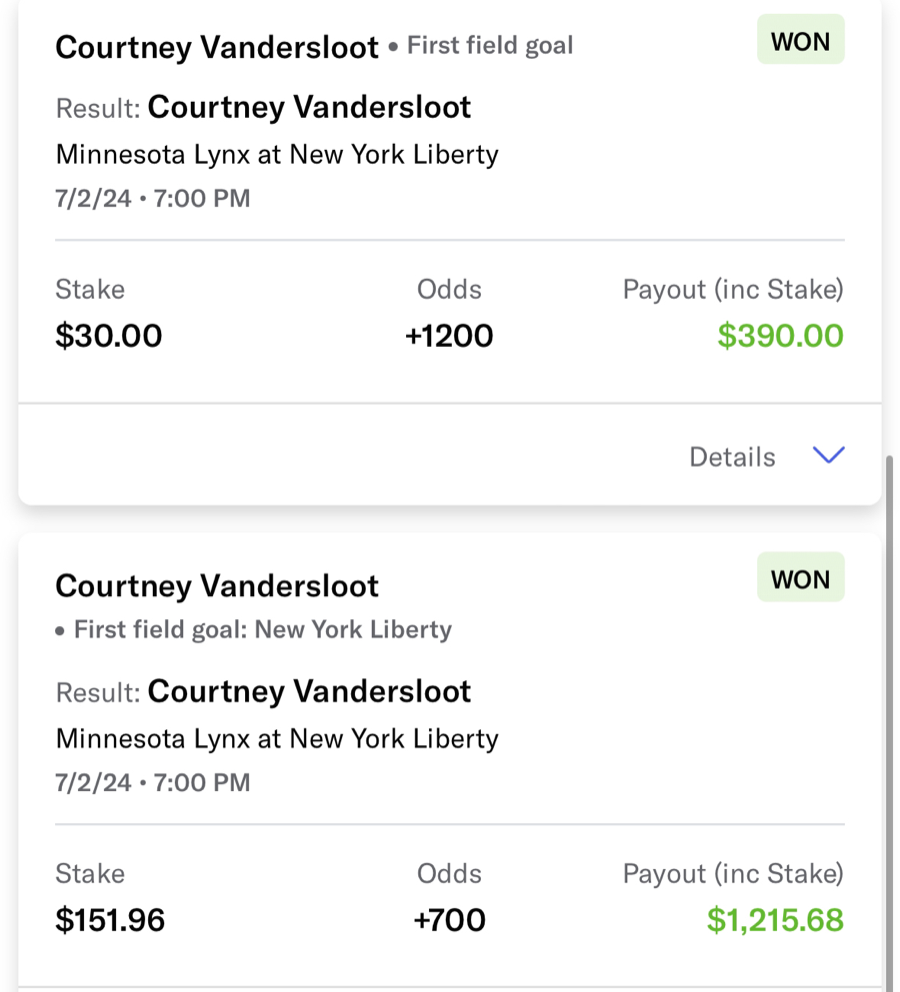The image size is (900, 992).
Task: Click the $390.00 payout amount
Action: point(780,336)
